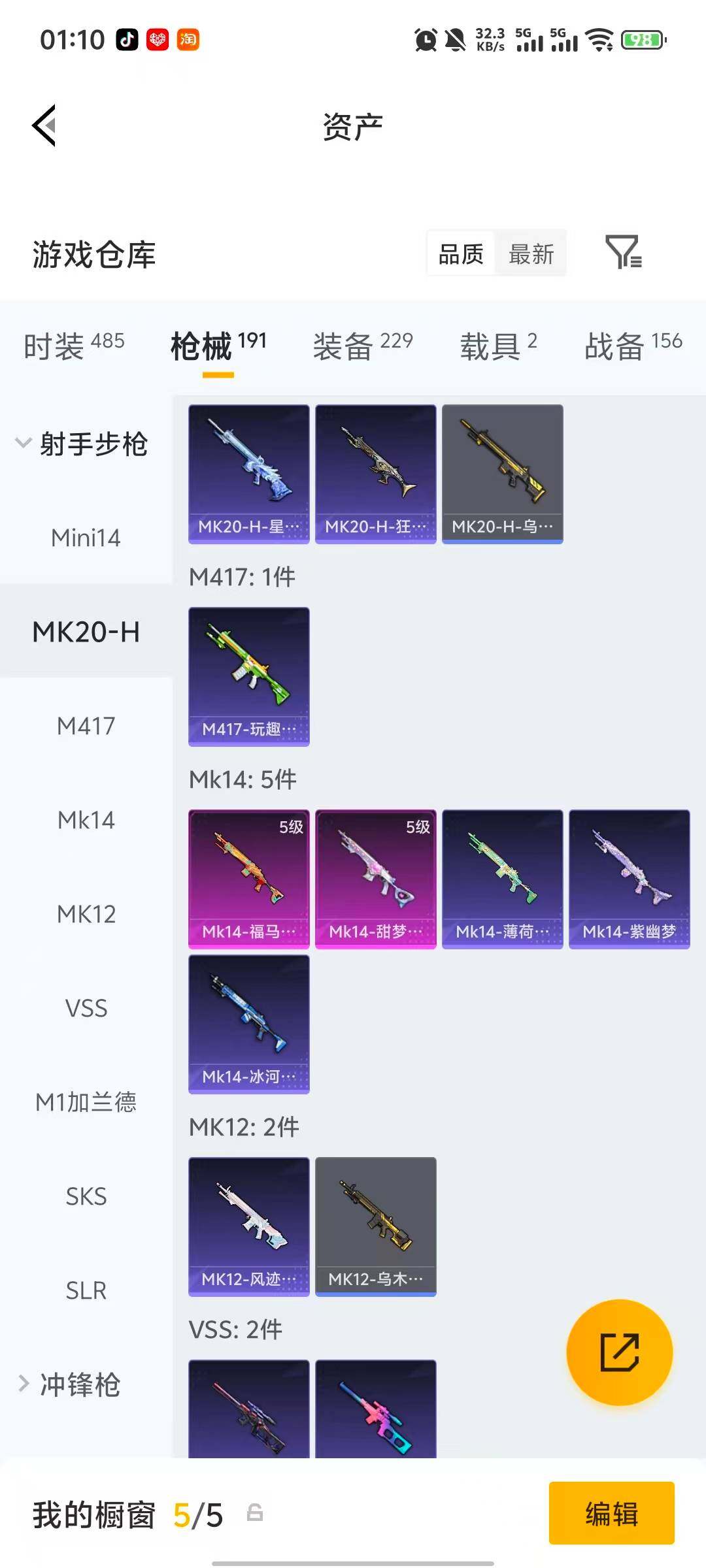Select Mini14 in the sidebar
Image resolution: width=706 pixels, height=1568 pixels.
pos(86,538)
